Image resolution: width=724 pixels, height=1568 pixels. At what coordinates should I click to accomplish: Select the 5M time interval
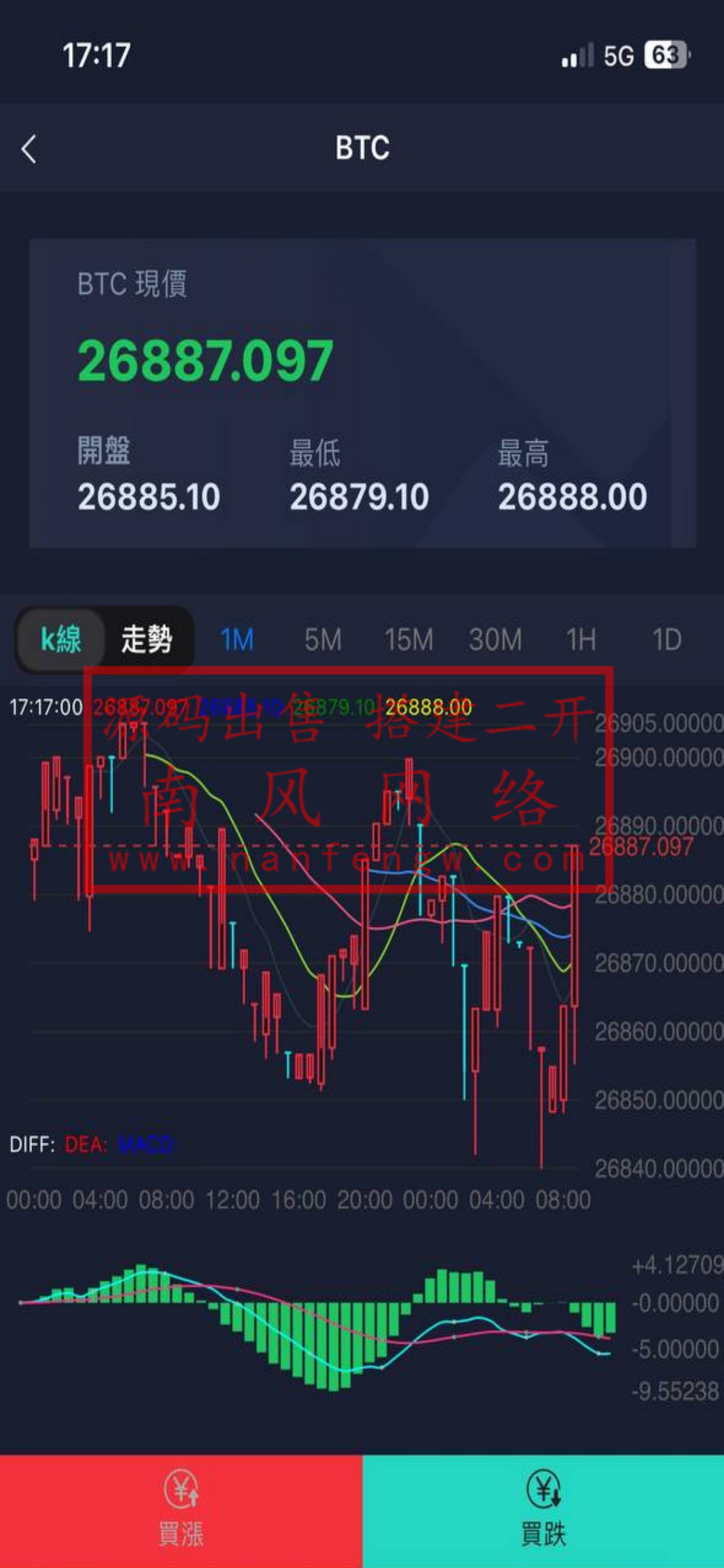click(x=323, y=640)
